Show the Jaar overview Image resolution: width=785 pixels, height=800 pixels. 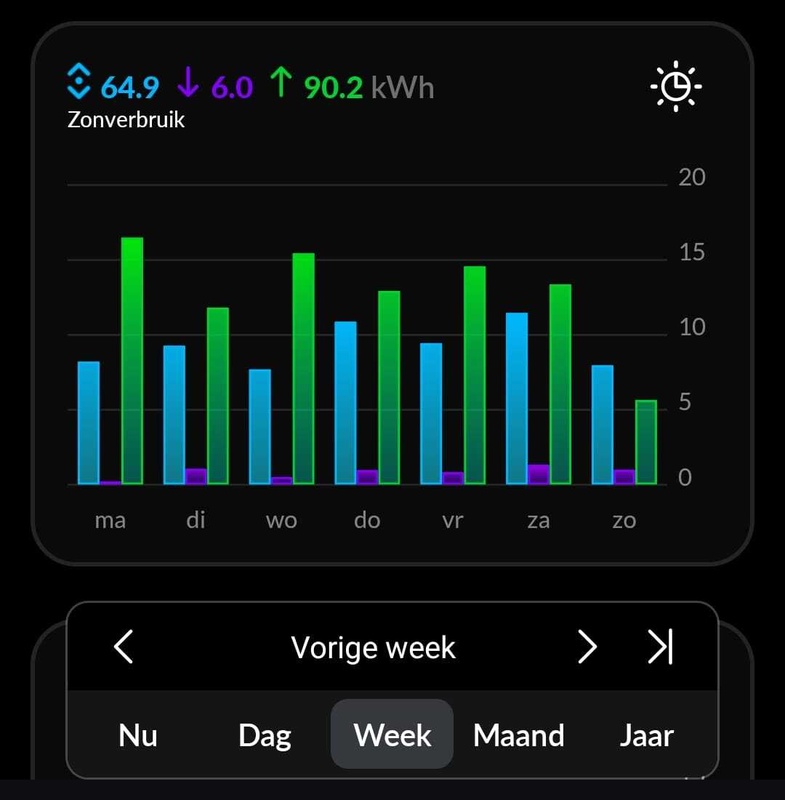[x=646, y=736]
